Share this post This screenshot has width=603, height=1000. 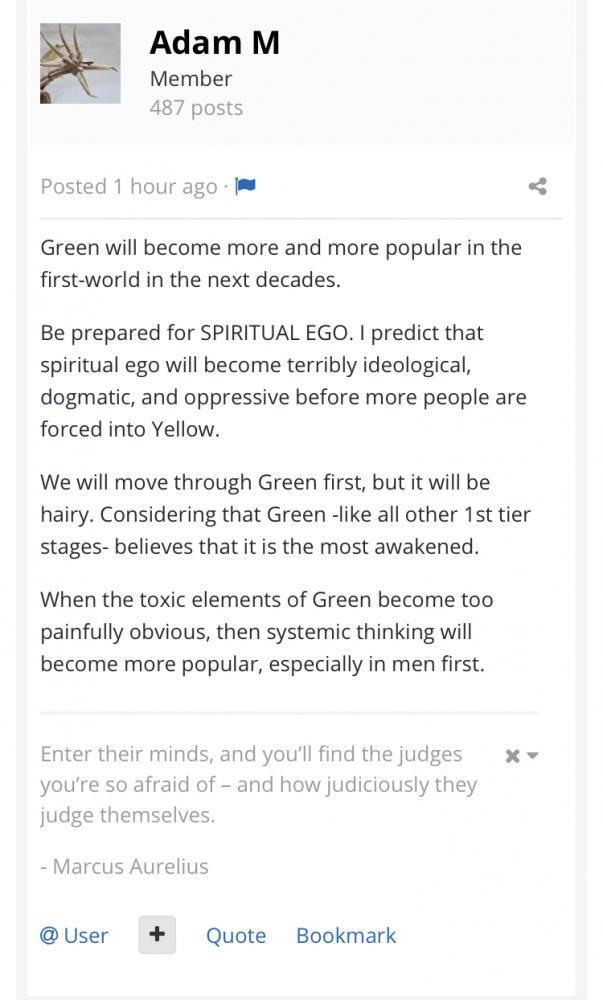[537, 186]
